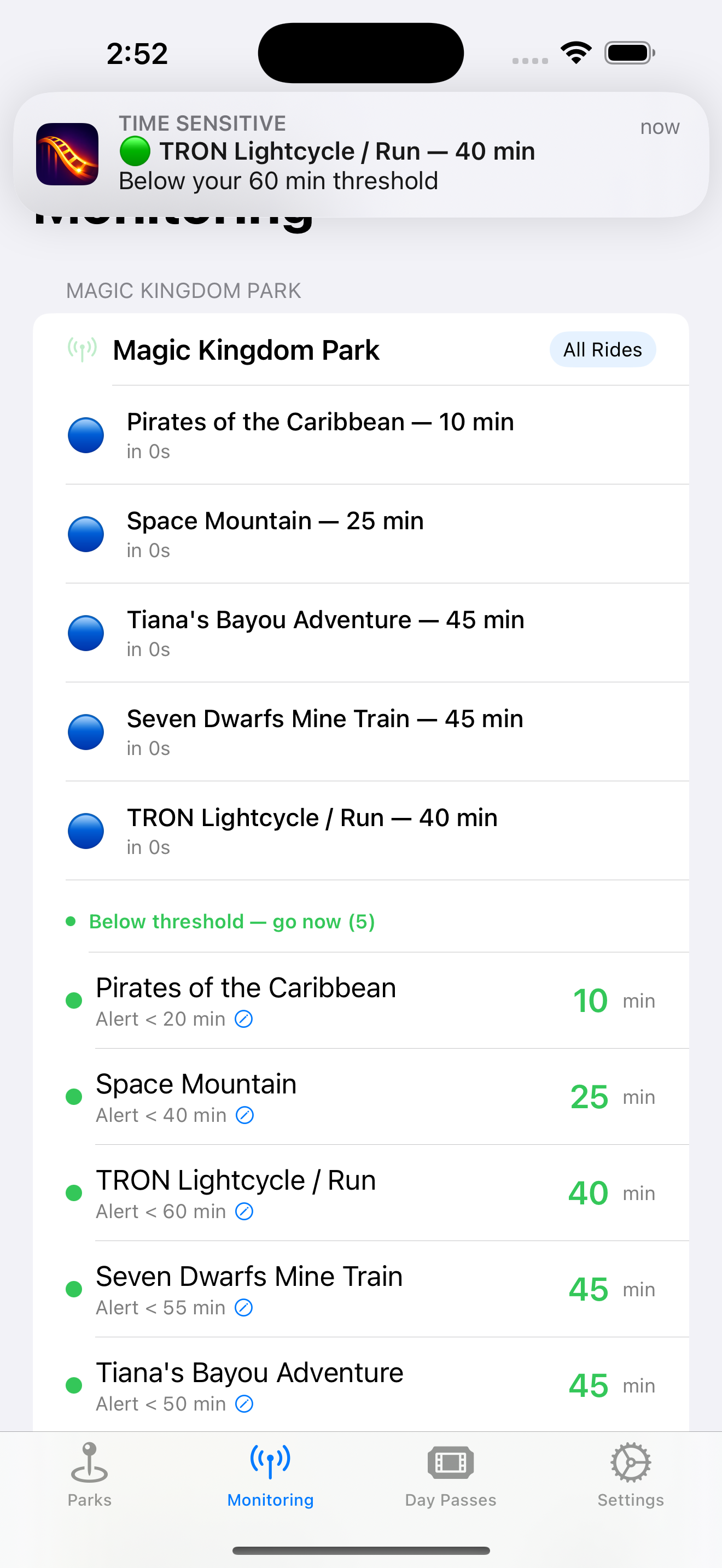Toggle the blue status dot beside Space Mountain
This screenshot has width=722, height=1568.
click(x=86, y=534)
